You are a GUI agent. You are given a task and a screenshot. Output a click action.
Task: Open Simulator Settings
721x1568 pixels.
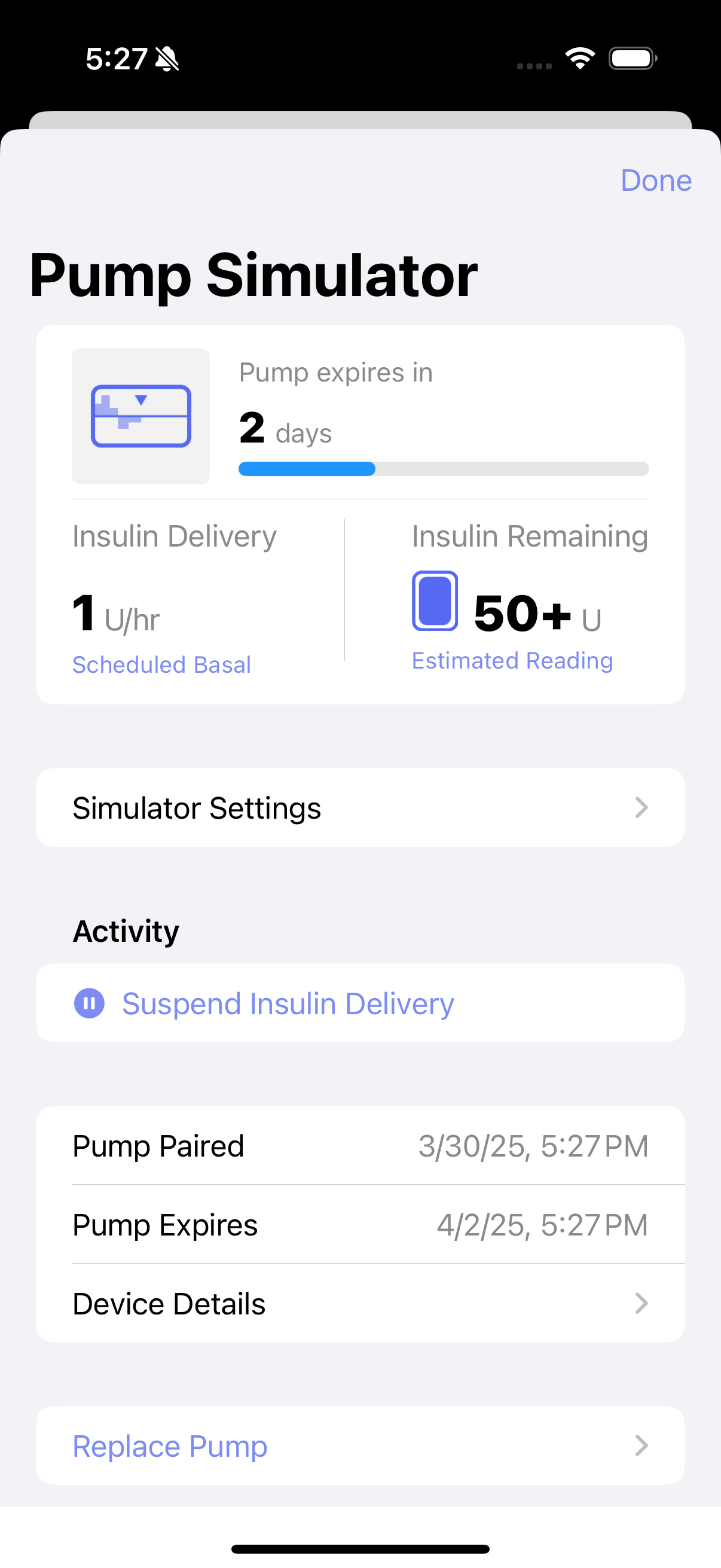[360, 807]
